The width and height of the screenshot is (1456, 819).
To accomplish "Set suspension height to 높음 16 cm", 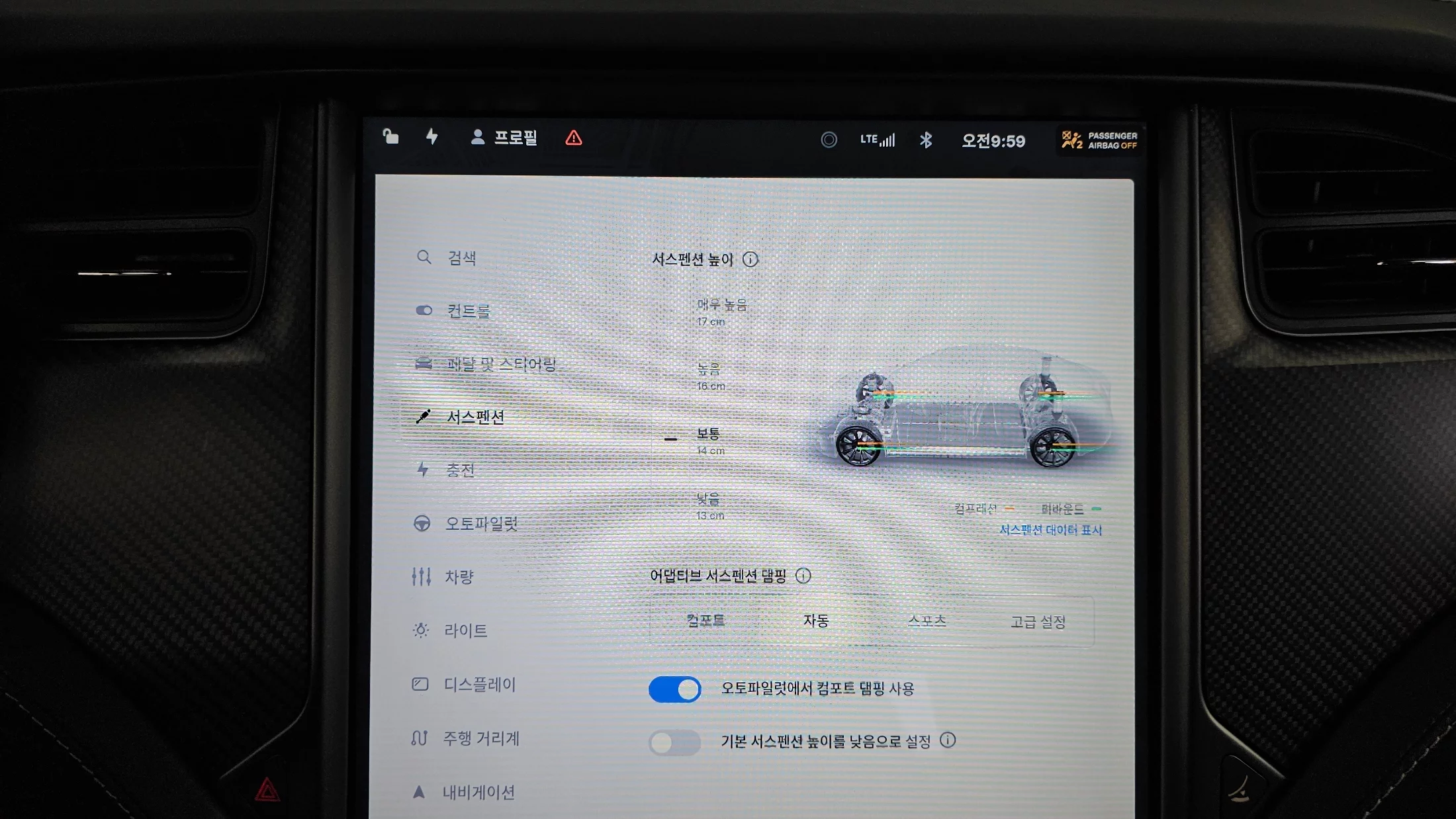I will point(710,376).
